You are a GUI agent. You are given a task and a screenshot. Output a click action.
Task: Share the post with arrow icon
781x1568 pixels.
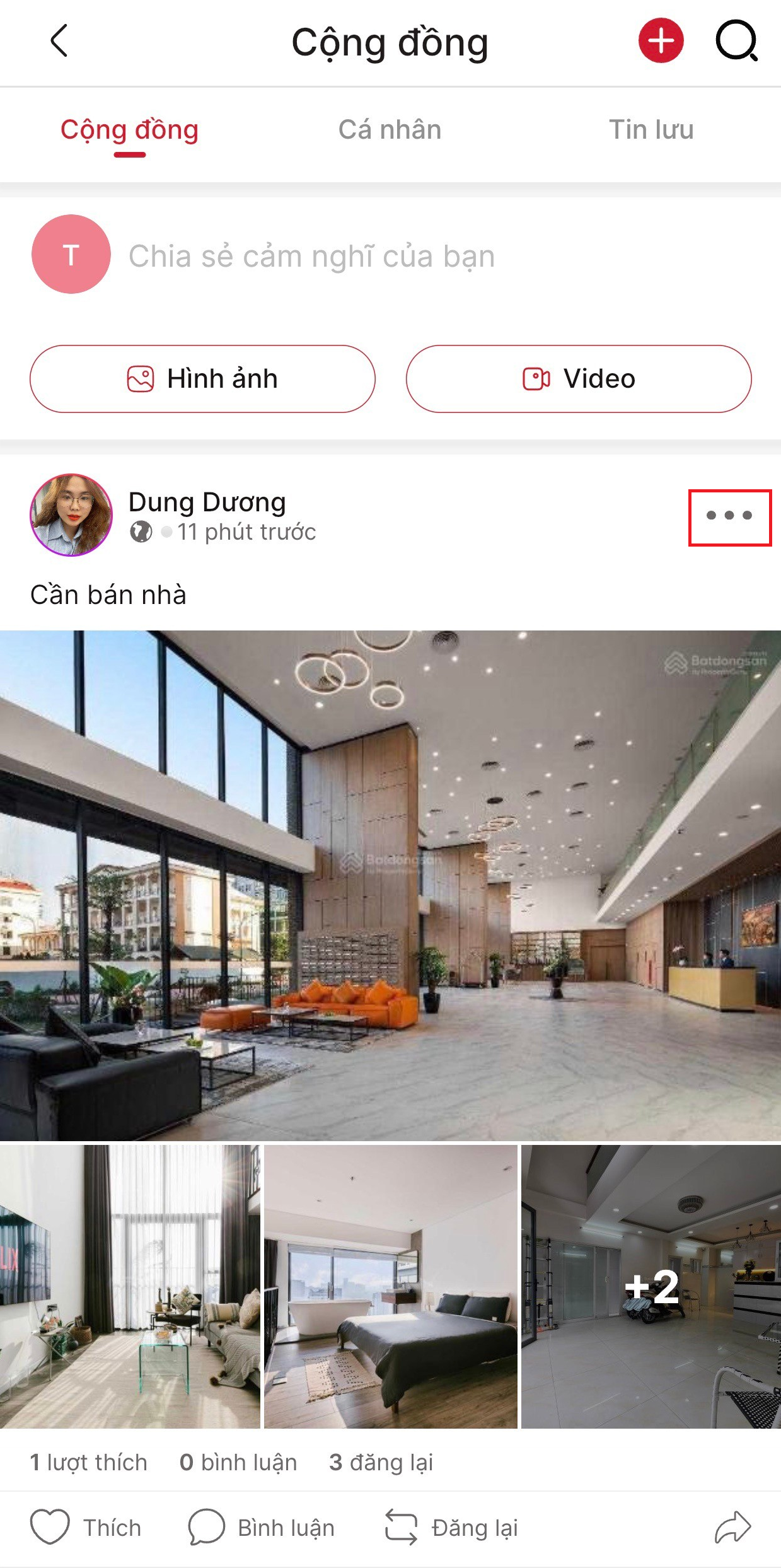[x=732, y=1528]
